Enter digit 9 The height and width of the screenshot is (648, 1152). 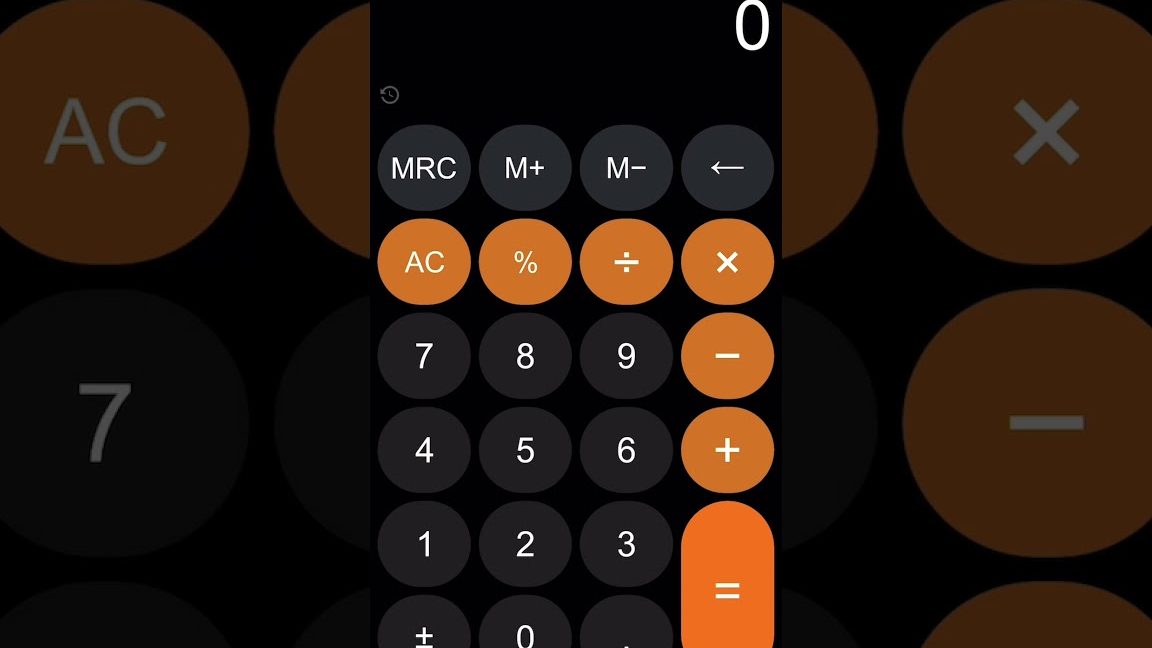click(x=626, y=356)
